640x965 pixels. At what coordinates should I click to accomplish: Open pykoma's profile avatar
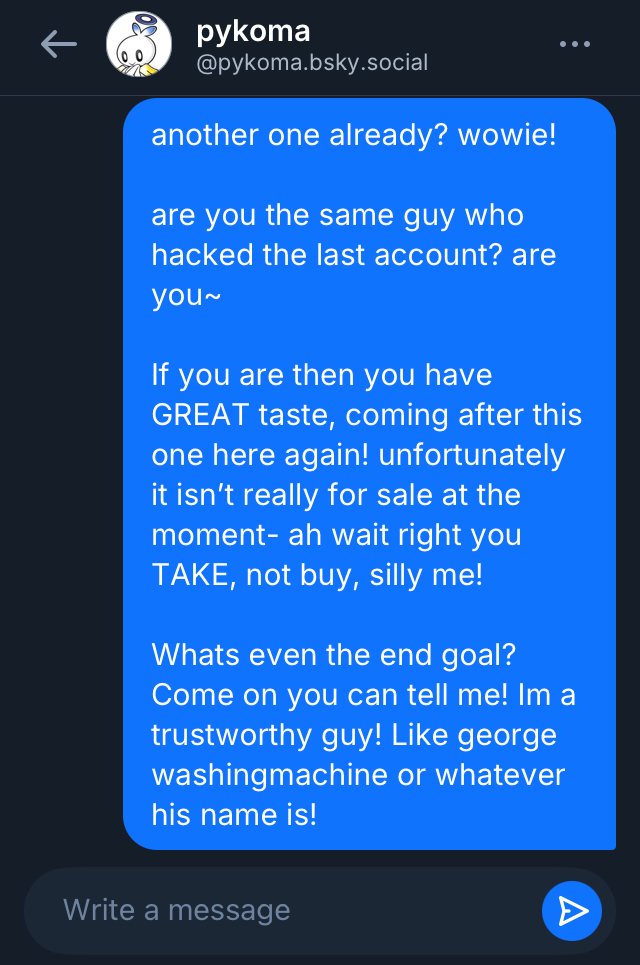click(x=139, y=45)
